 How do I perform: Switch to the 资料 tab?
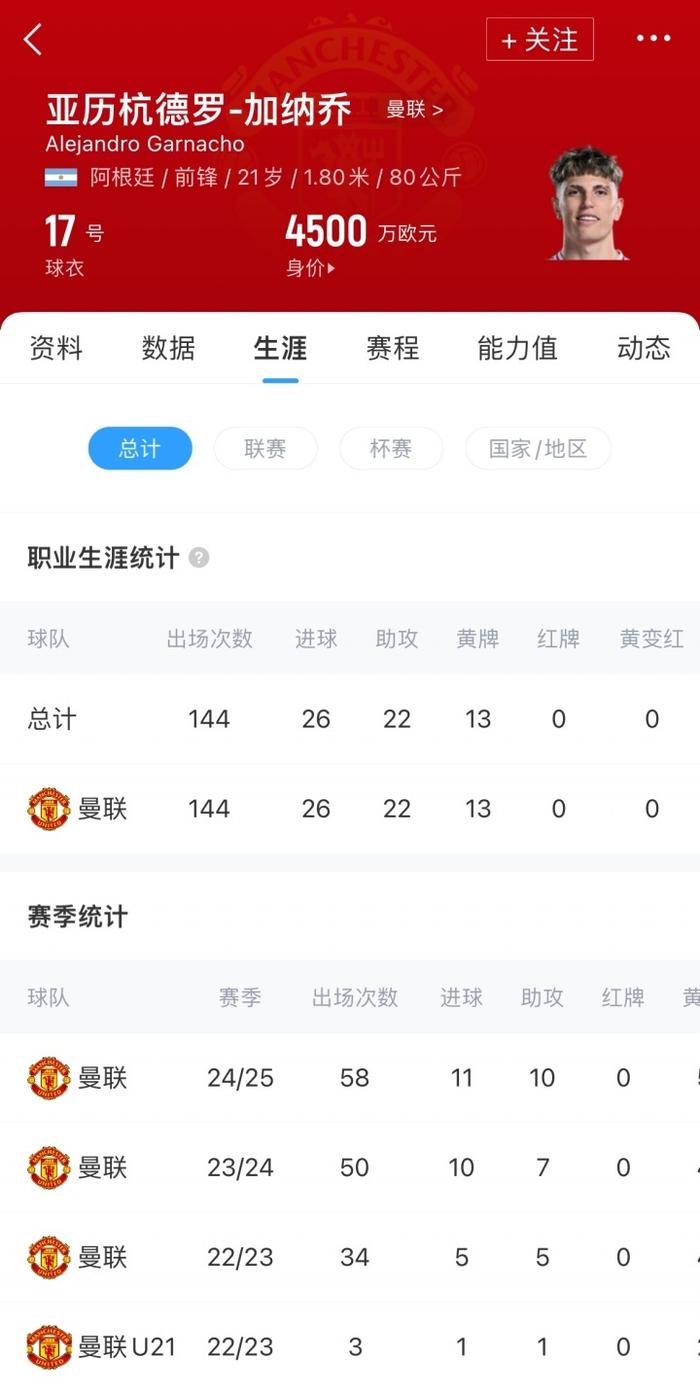pyautogui.click(x=56, y=348)
